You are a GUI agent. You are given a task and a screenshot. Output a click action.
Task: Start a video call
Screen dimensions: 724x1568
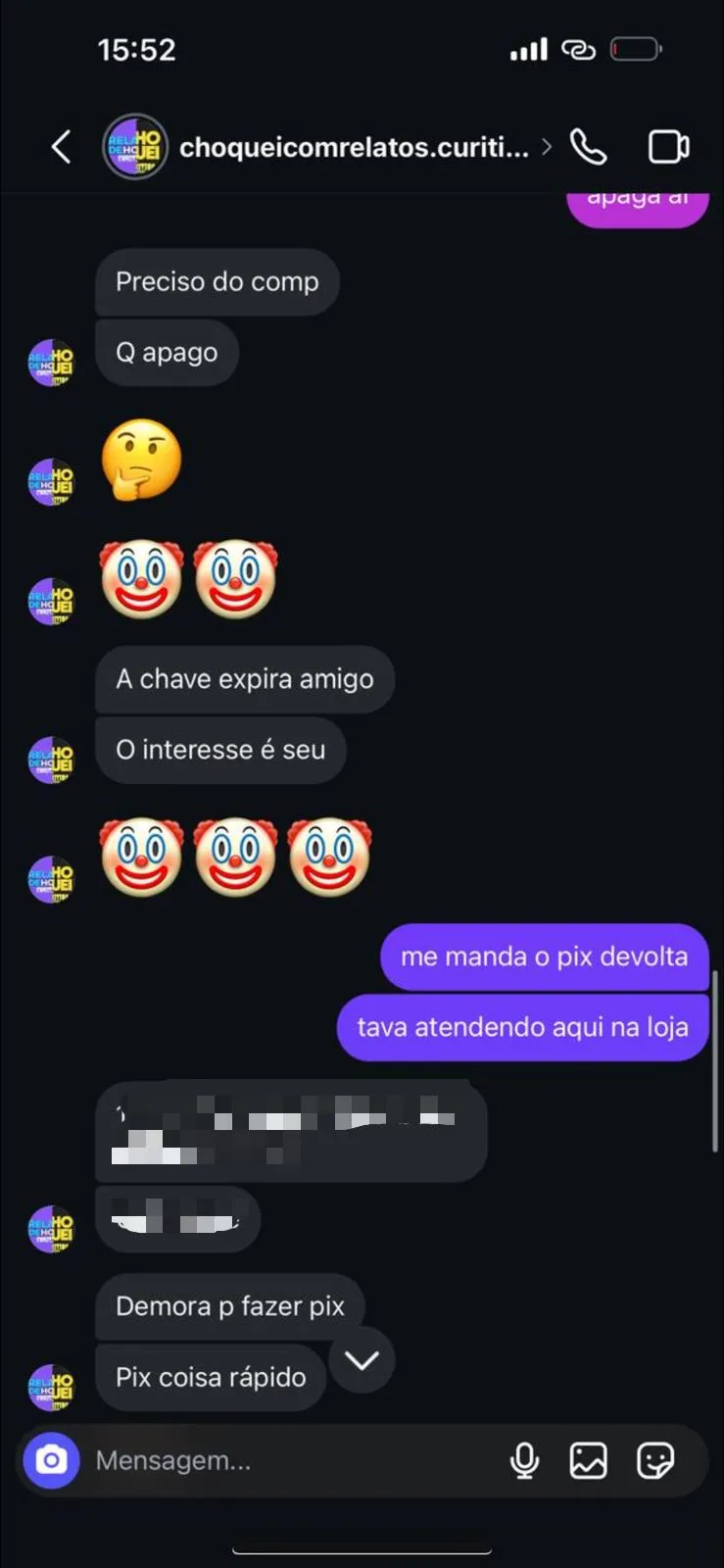pos(669,147)
